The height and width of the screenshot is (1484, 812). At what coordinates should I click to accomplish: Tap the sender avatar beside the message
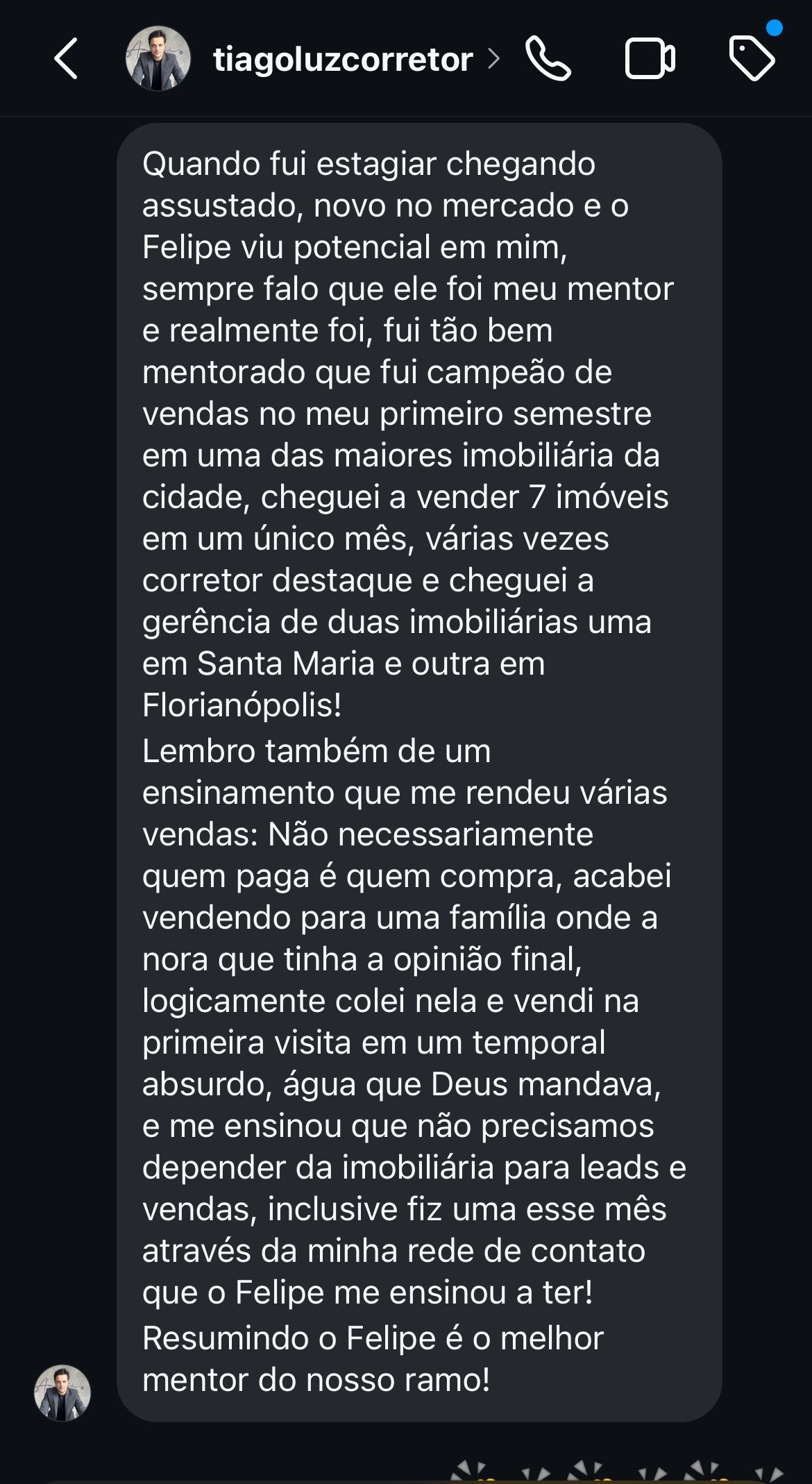(x=62, y=1392)
